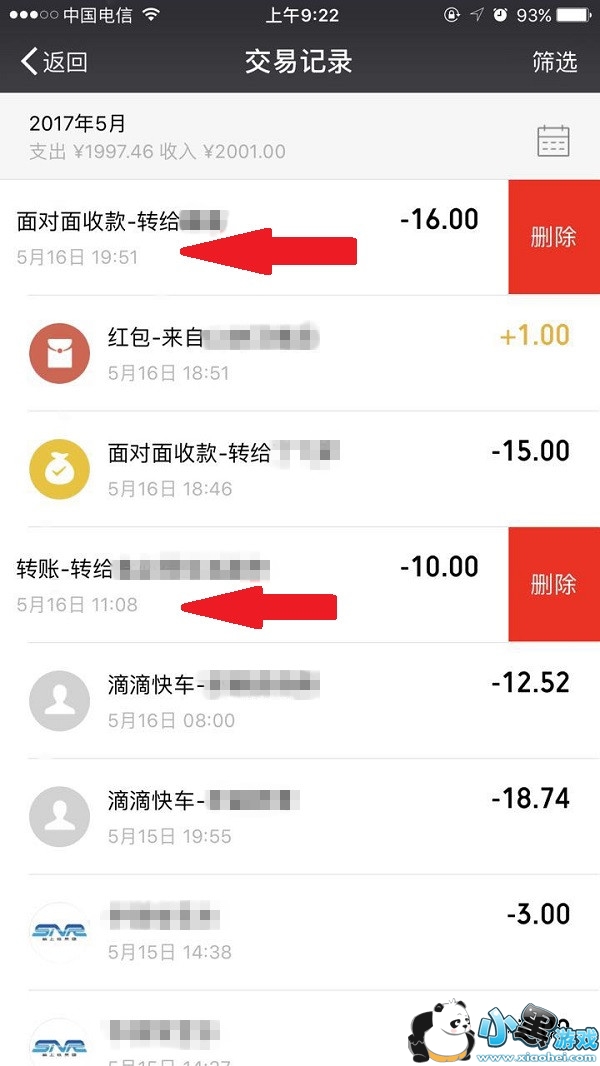Delete the -16.00 面对面收款 transaction
The image size is (600, 1066).
tap(553, 237)
